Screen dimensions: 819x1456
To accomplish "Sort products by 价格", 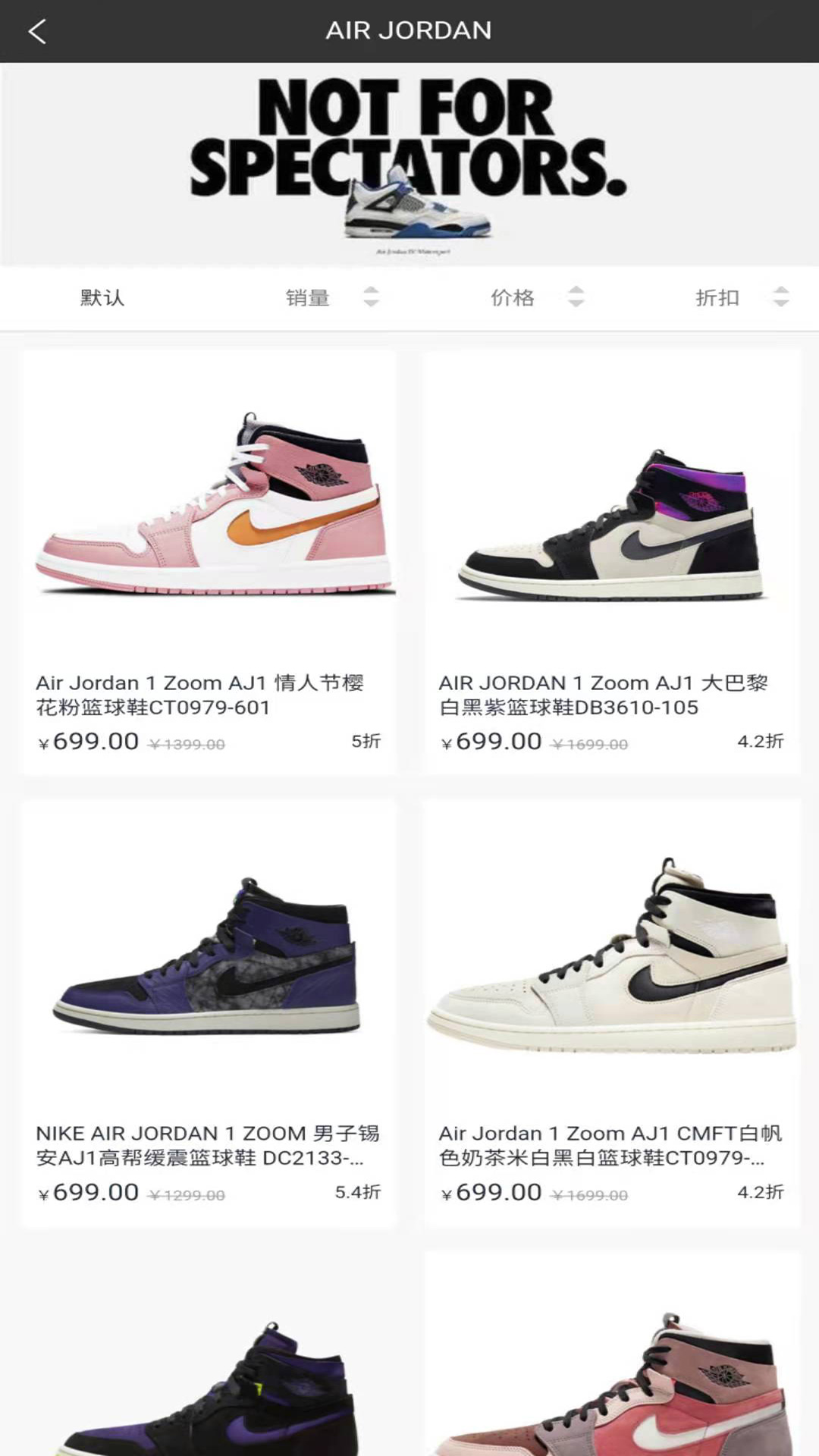I will click(513, 297).
